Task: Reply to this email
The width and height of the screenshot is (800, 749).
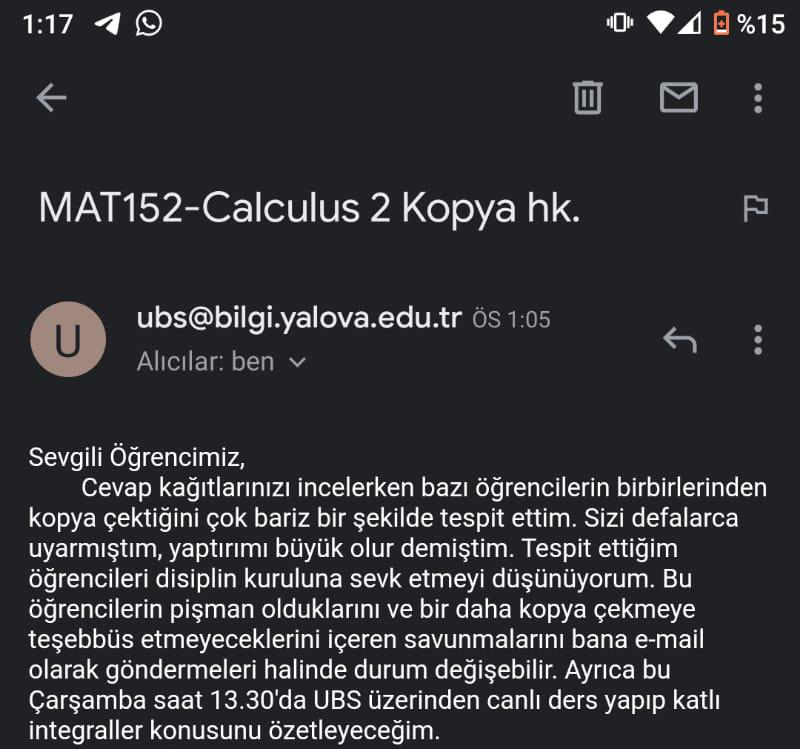Action: 679,339
